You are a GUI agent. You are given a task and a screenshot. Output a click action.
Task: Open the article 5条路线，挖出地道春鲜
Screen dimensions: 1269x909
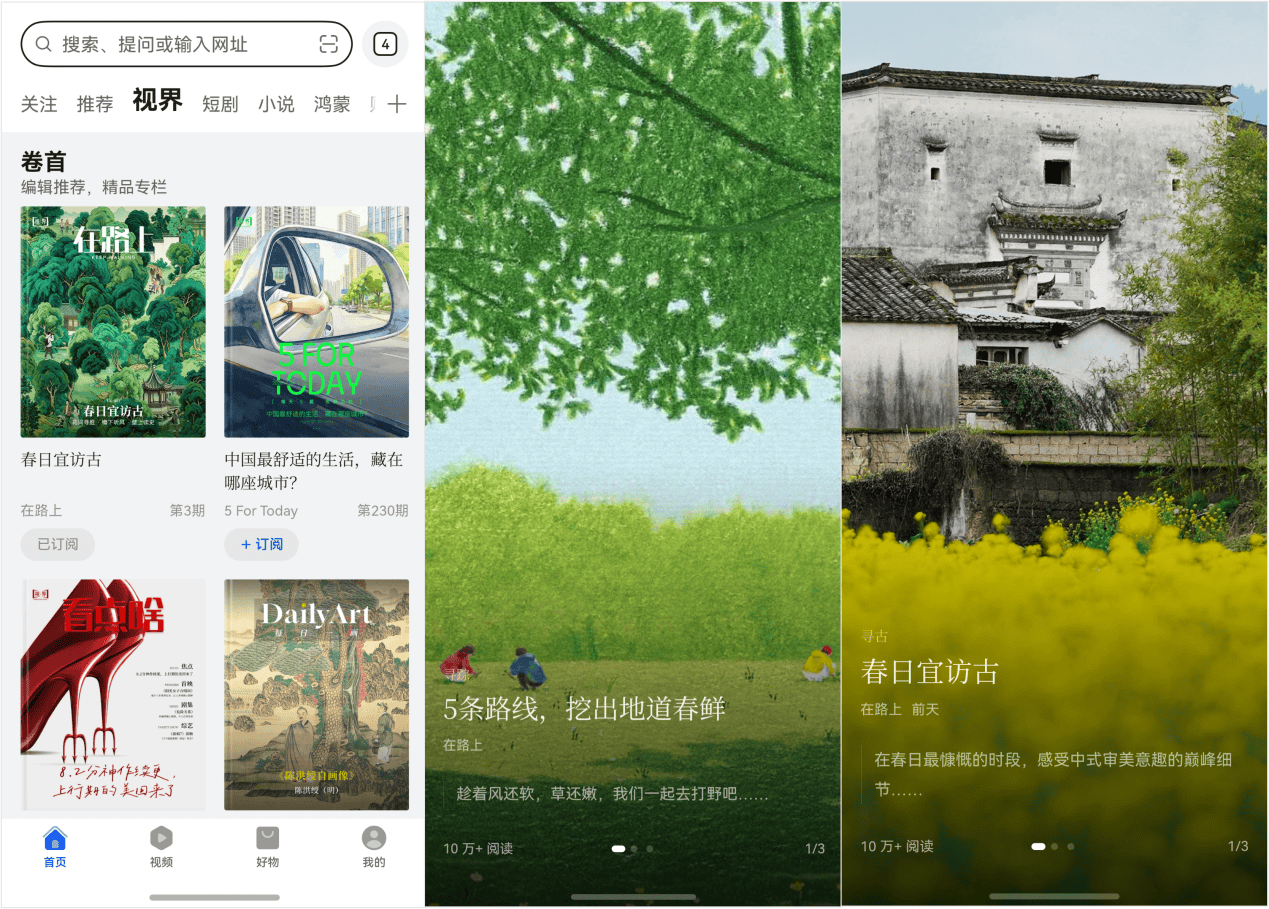click(x=584, y=709)
